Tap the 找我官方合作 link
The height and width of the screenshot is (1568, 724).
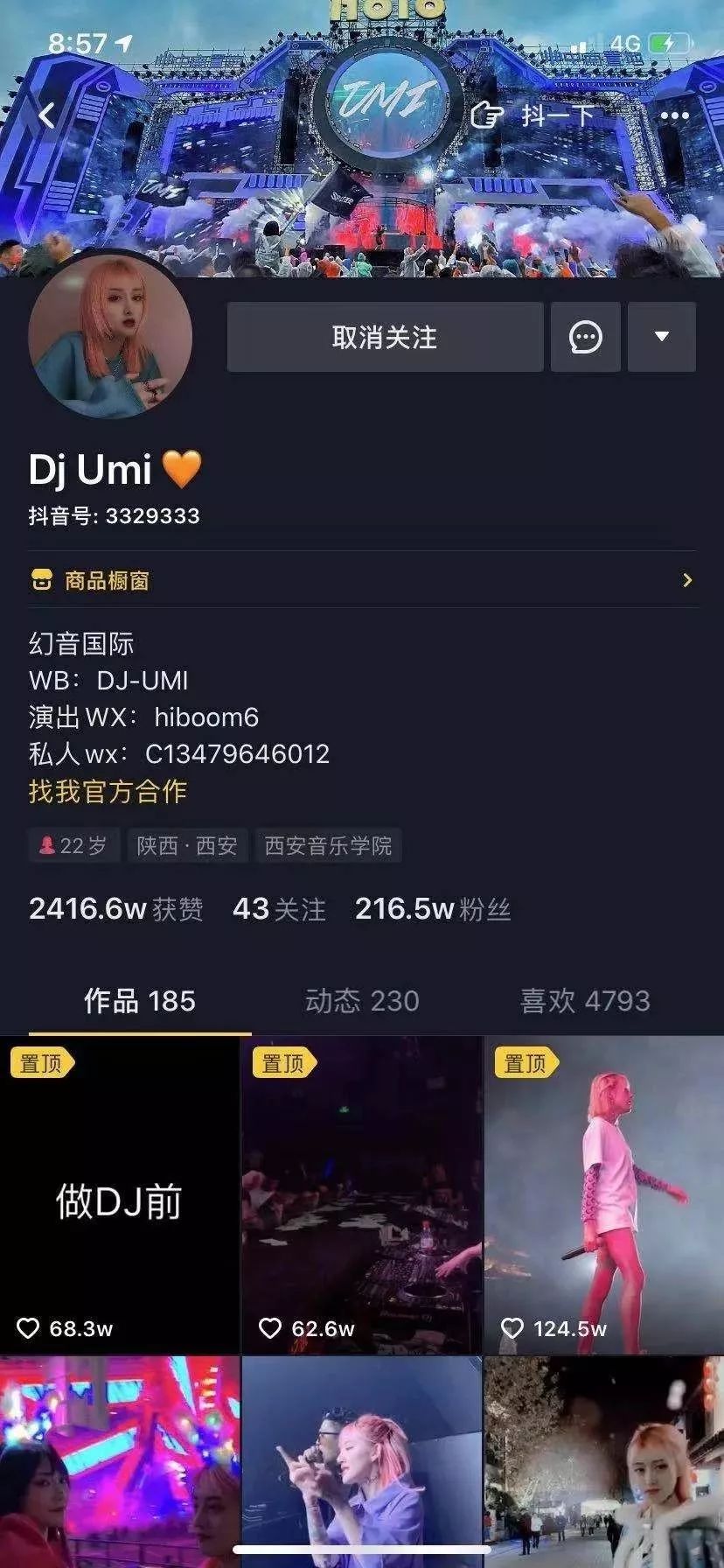pos(108,791)
